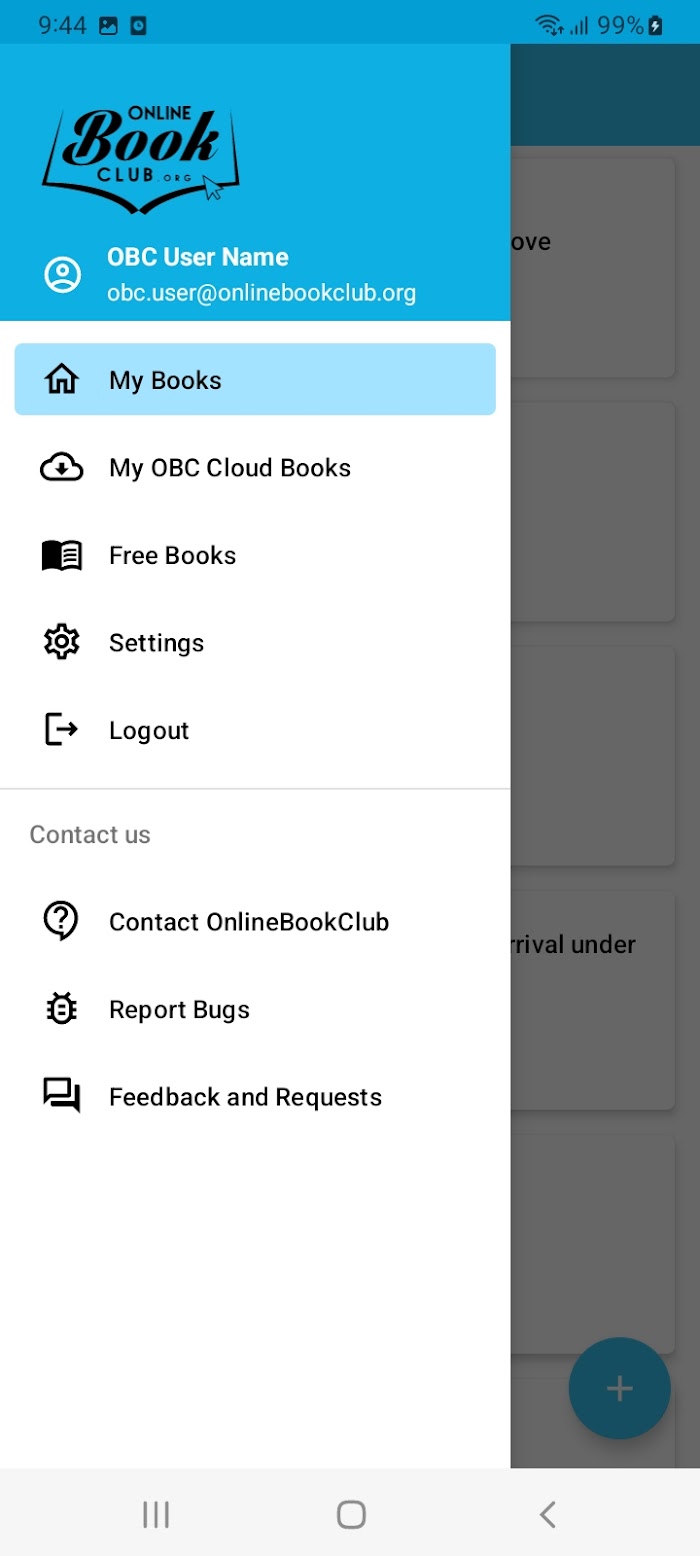
Task: Open Settings from the drawer
Action: 255,642
